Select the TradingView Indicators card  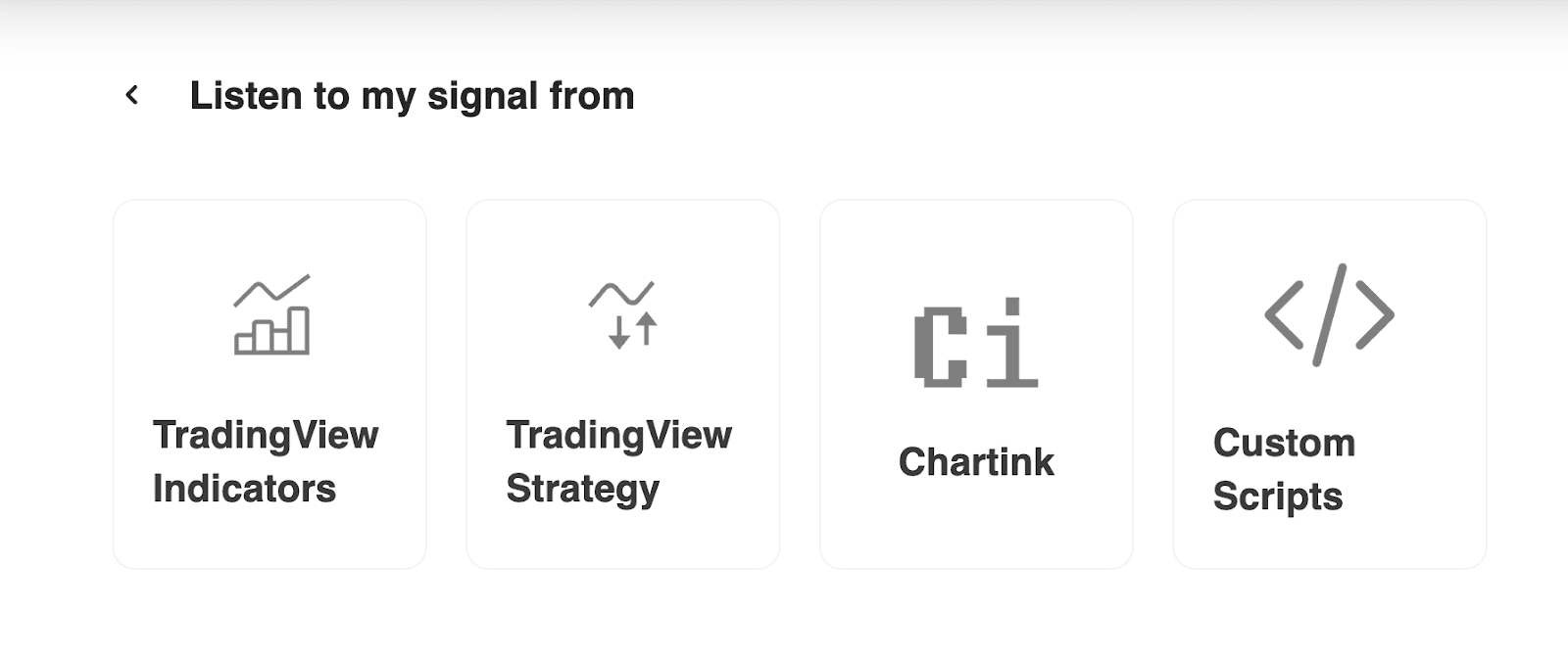tap(269, 384)
